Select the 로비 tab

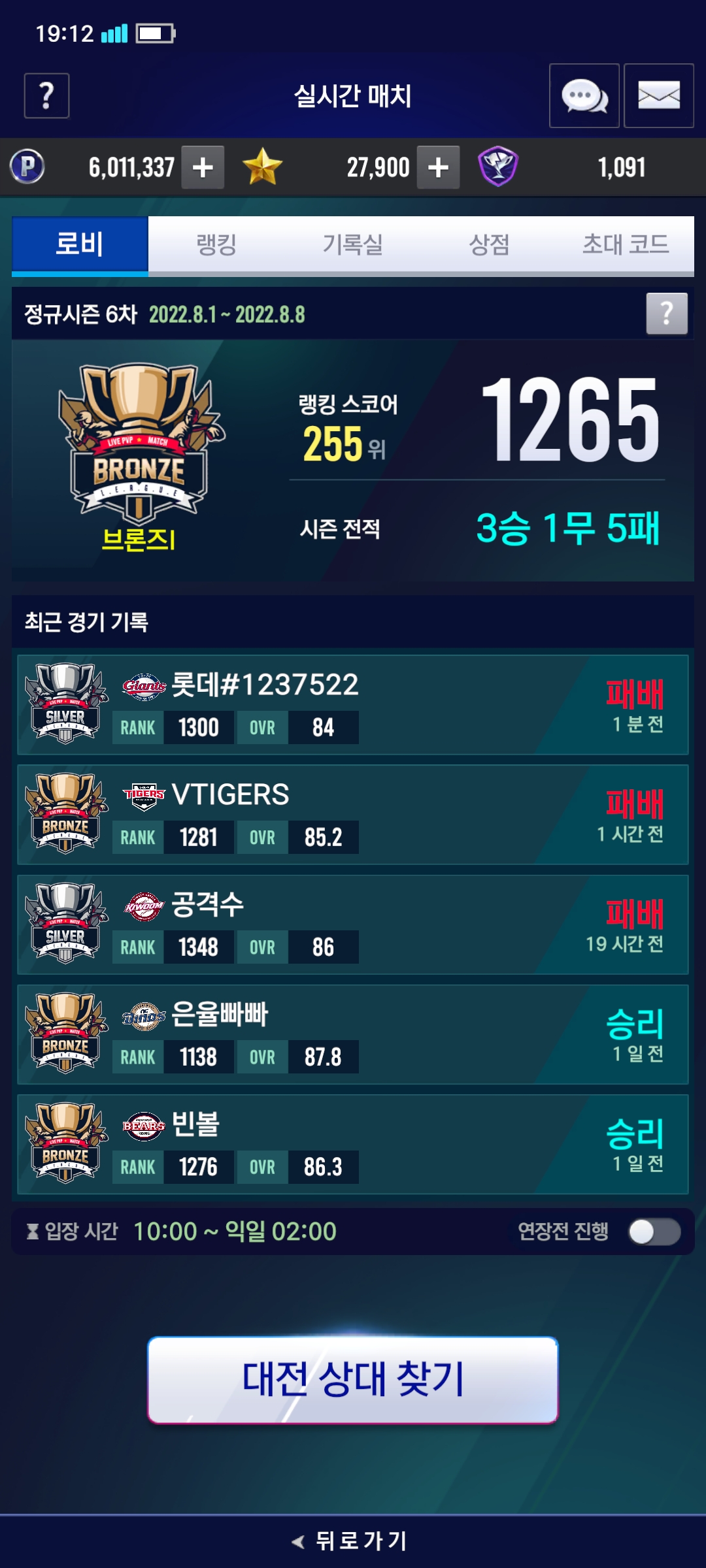pyautogui.click(x=80, y=245)
